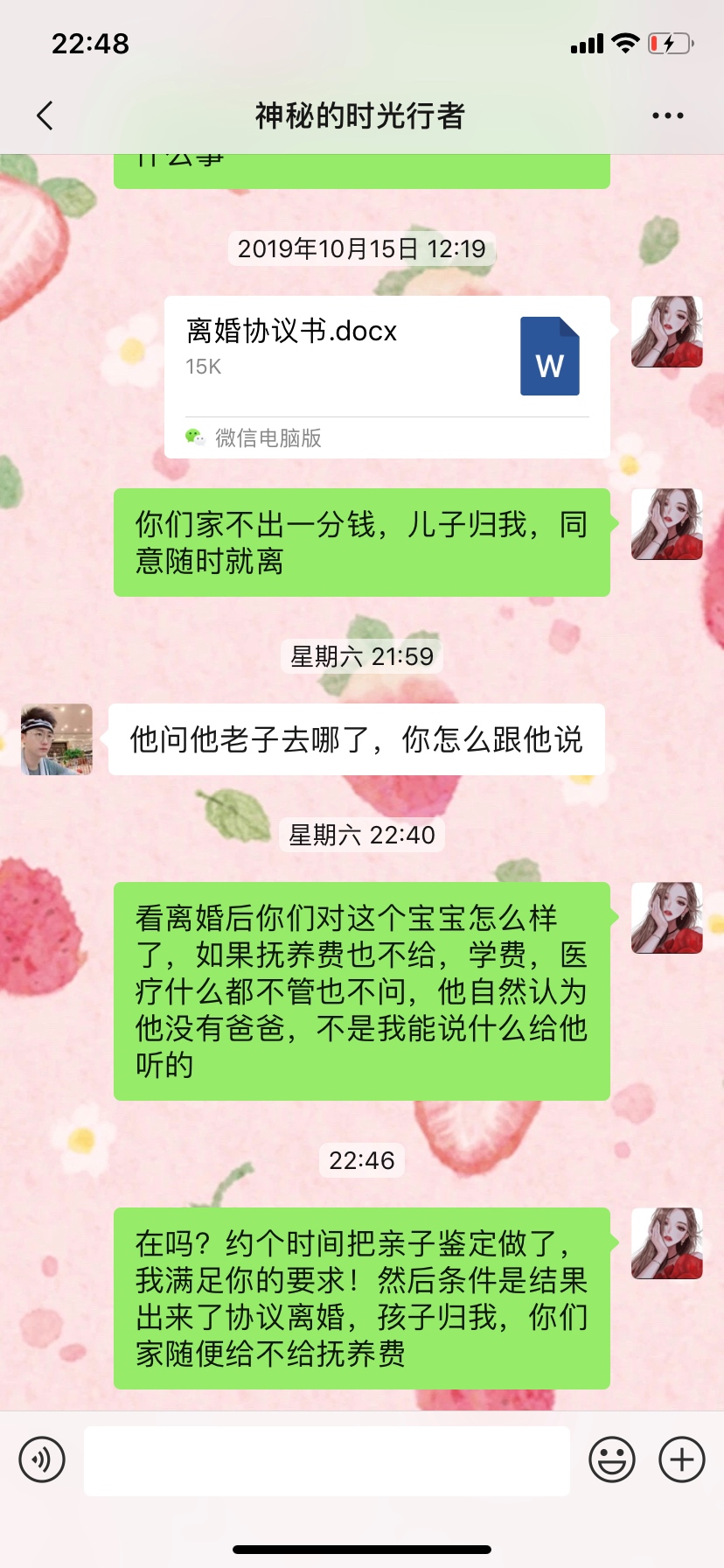The width and height of the screenshot is (724, 1568).
Task: Go back to the chat list
Action: coord(45,115)
